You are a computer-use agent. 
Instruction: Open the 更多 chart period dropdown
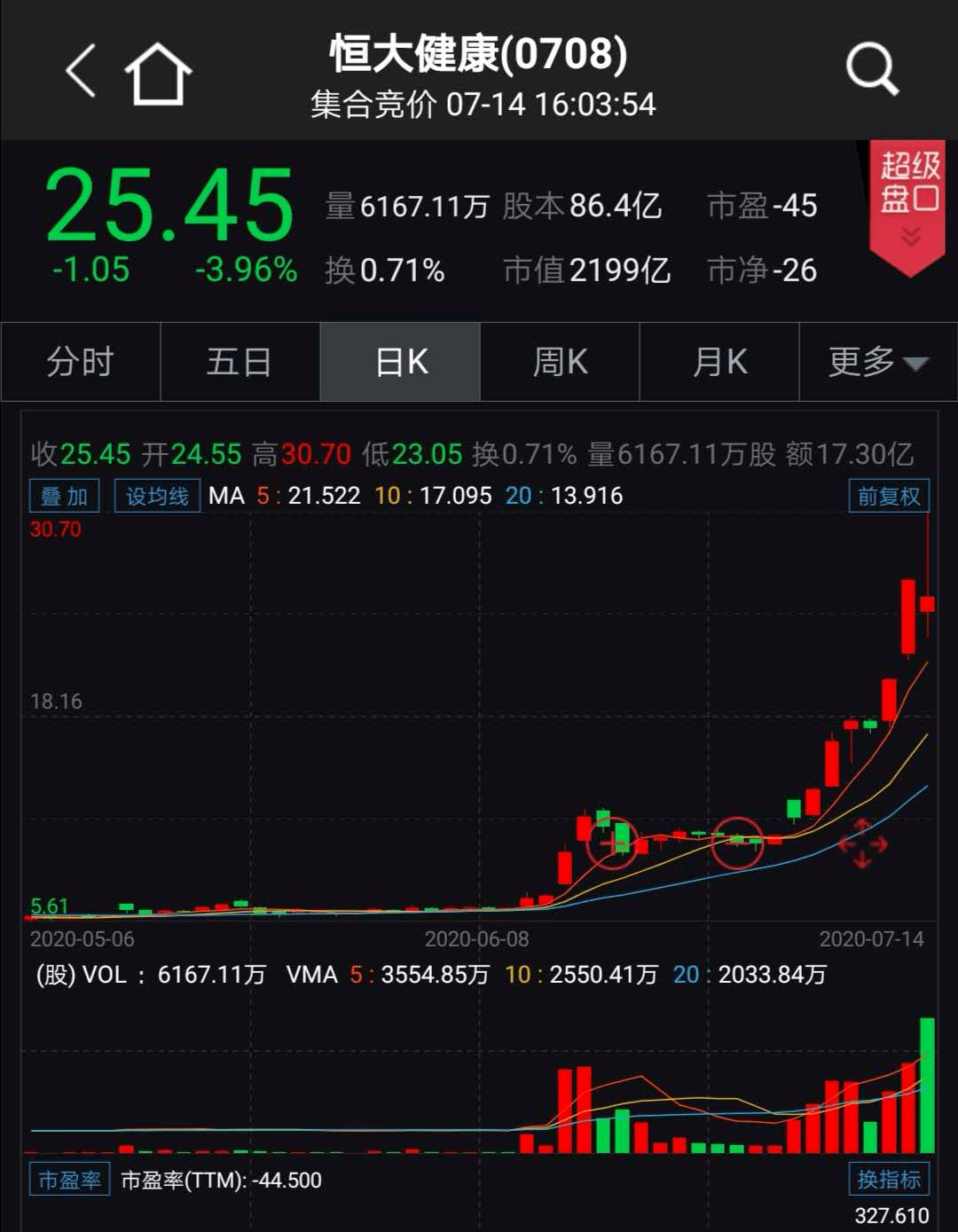[x=877, y=362]
